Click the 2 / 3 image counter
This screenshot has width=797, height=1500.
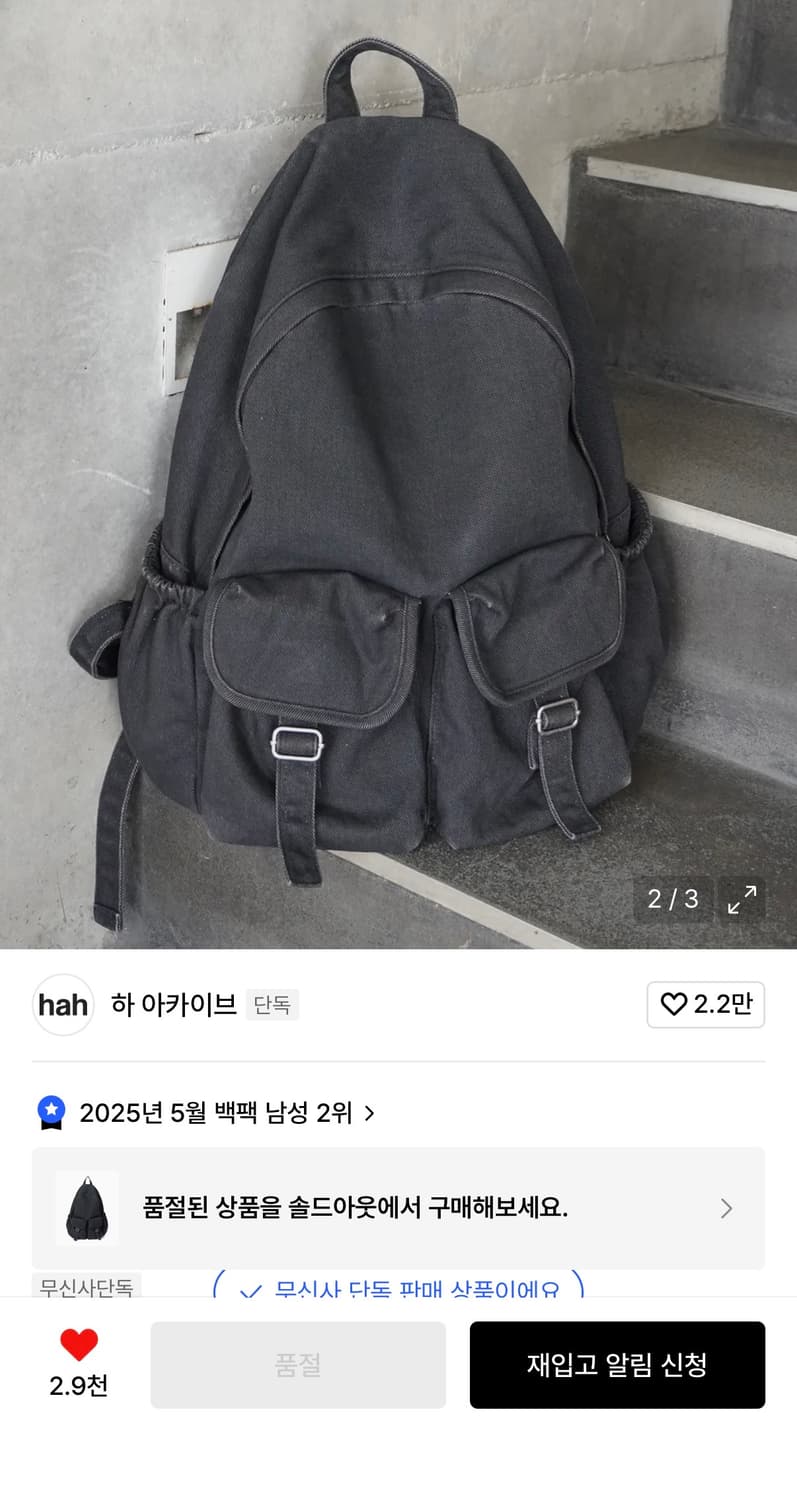[674, 900]
